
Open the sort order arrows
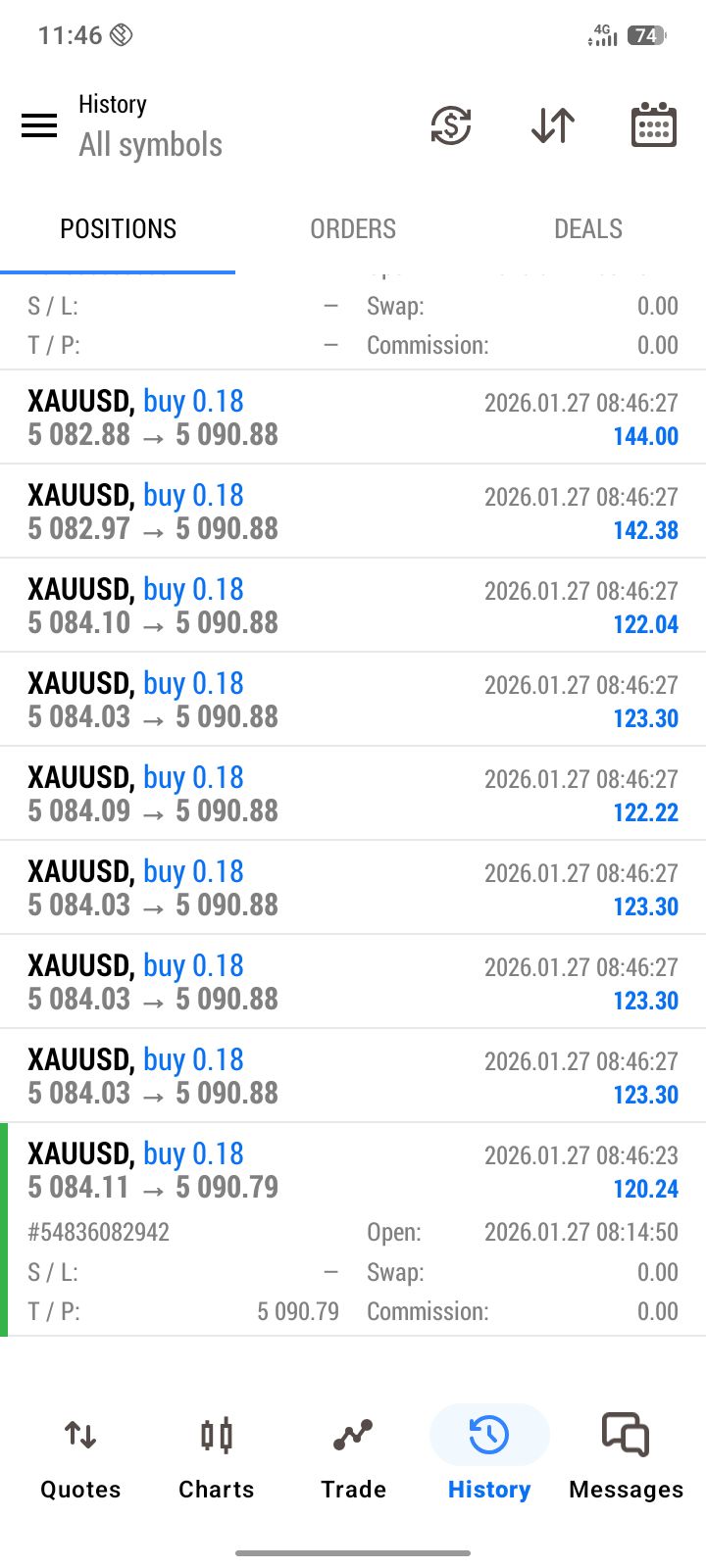click(x=553, y=125)
